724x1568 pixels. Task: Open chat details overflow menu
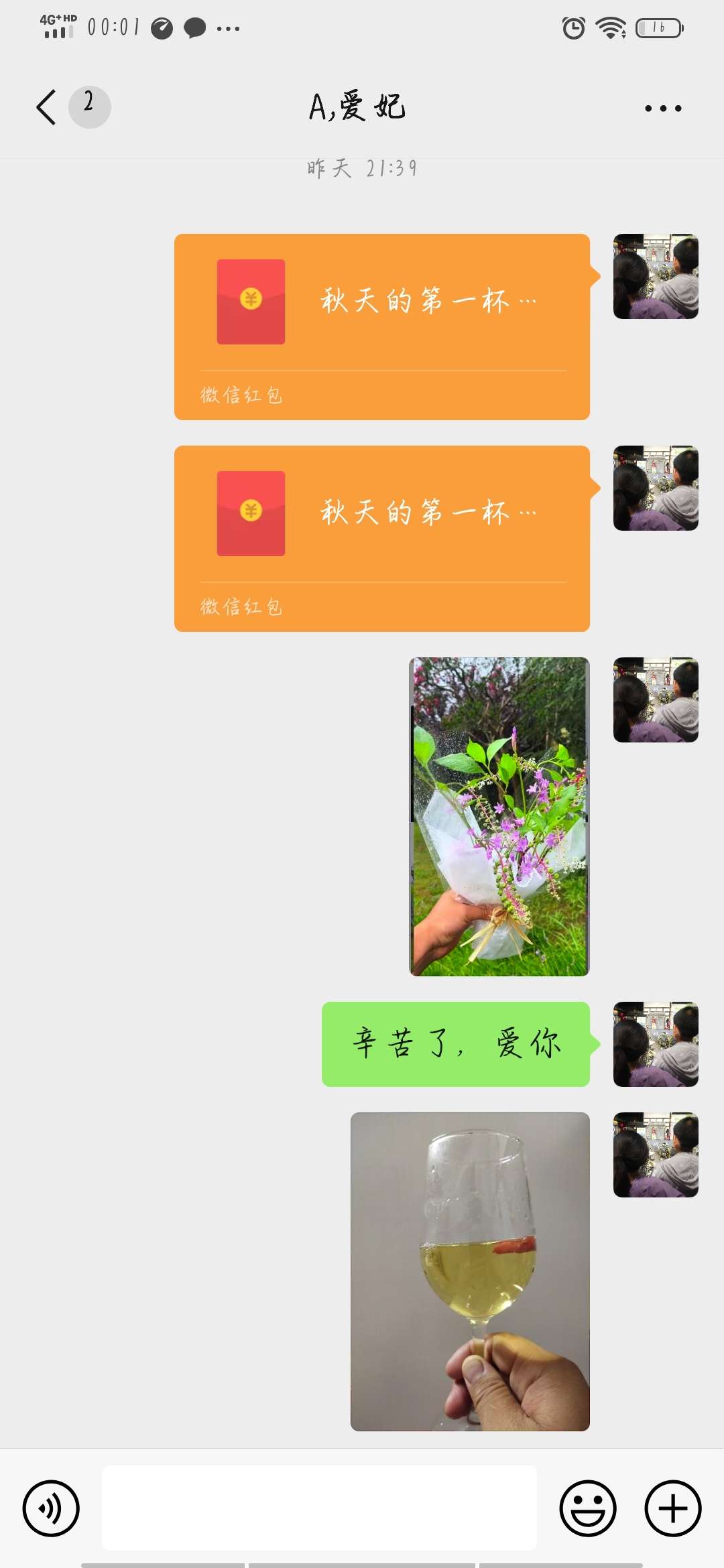[x=662, y=108]
